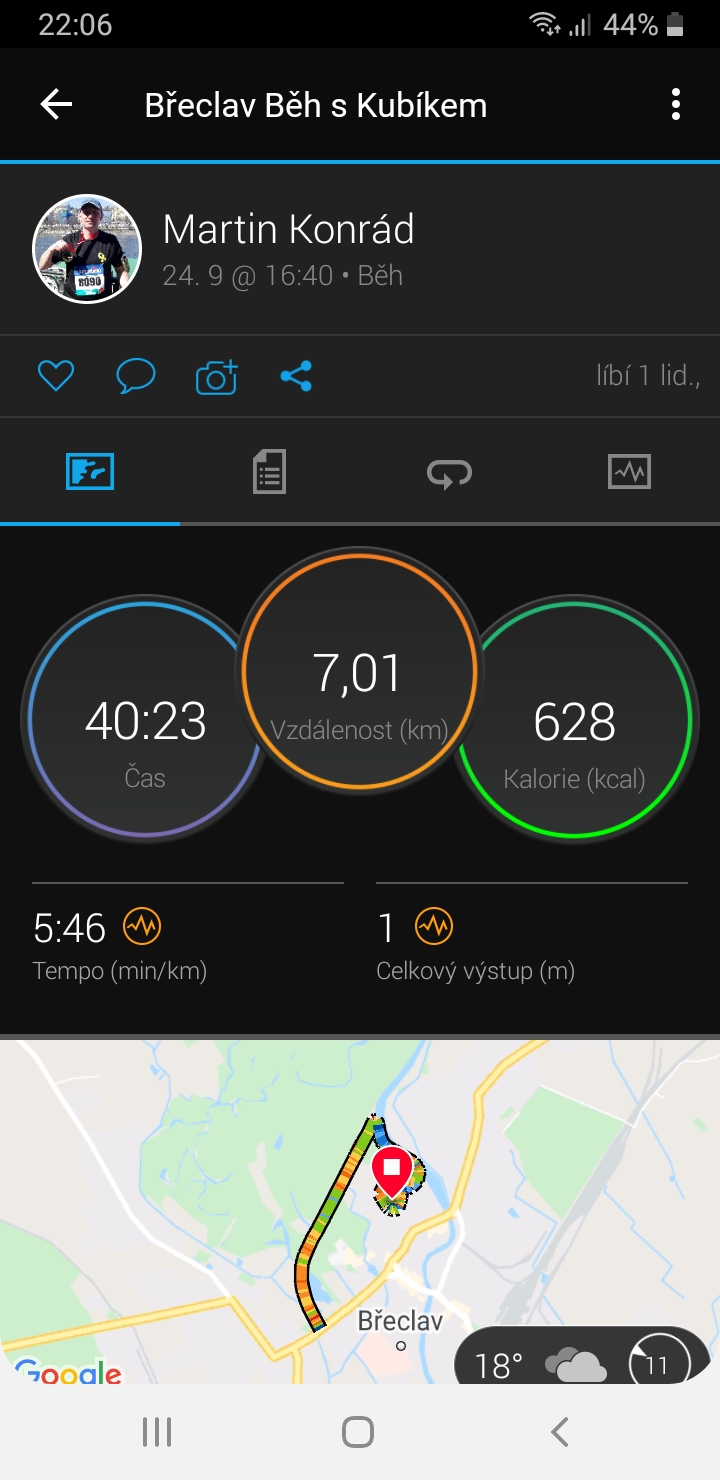Open the Tempo chart icon beside 5:46

(141, 928)
